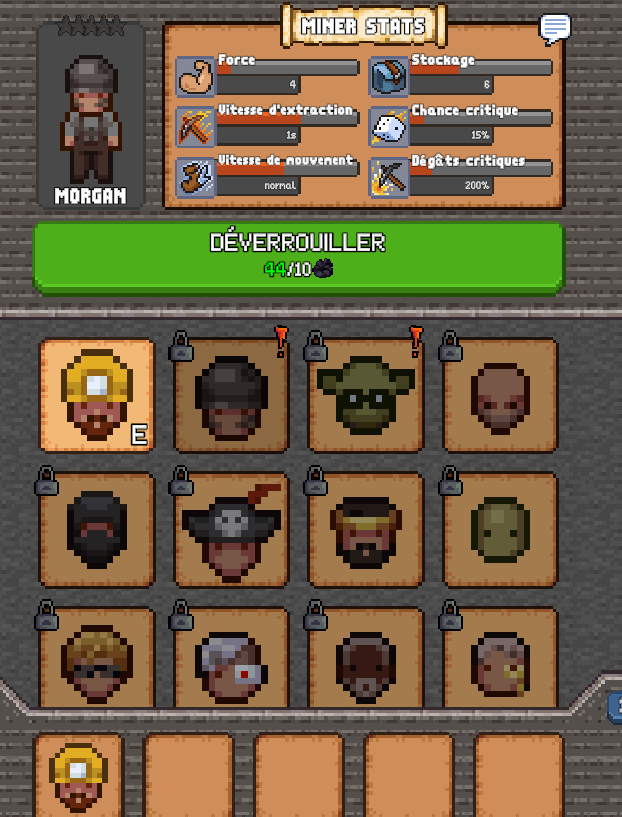Screen dimensions: 622x817
Task: Select the locked green zombie-face miner
Action: pos(500,530)
